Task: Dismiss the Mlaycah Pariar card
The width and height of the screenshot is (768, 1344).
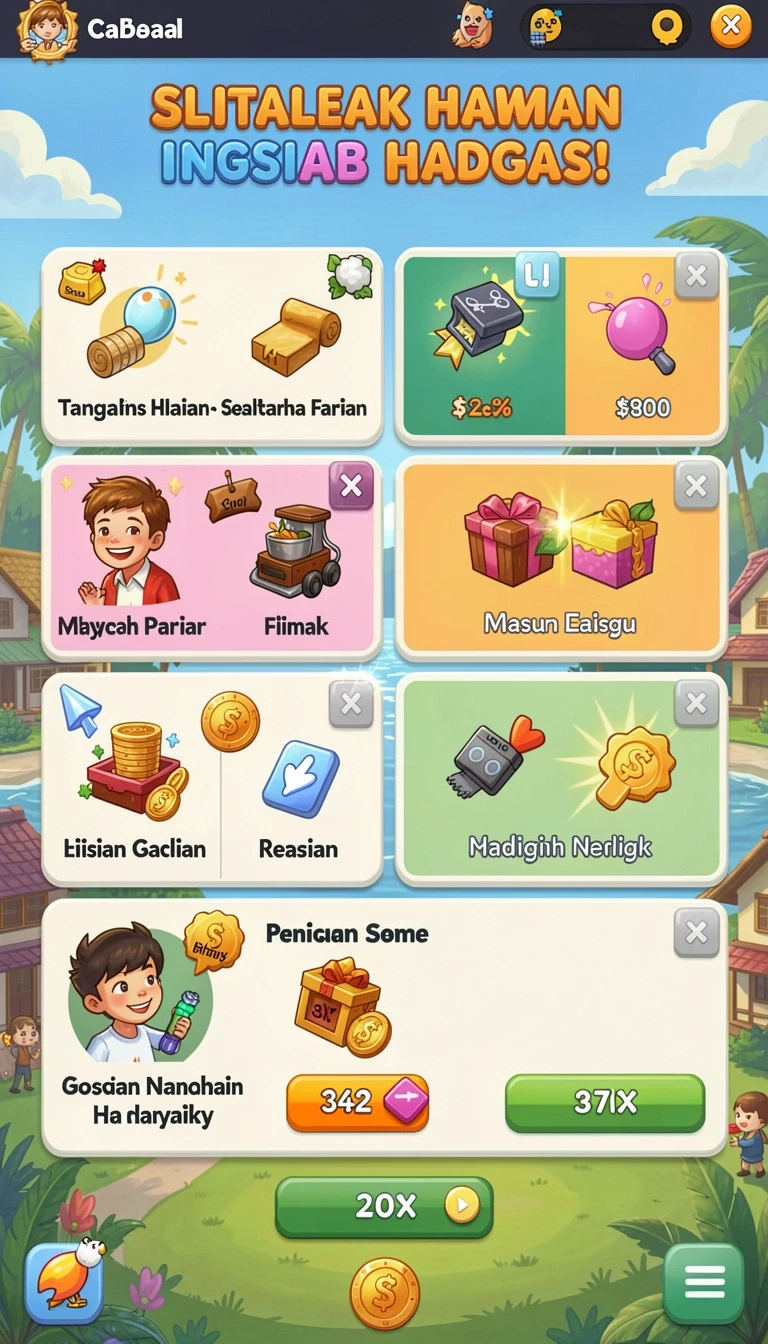Action: 351,487
